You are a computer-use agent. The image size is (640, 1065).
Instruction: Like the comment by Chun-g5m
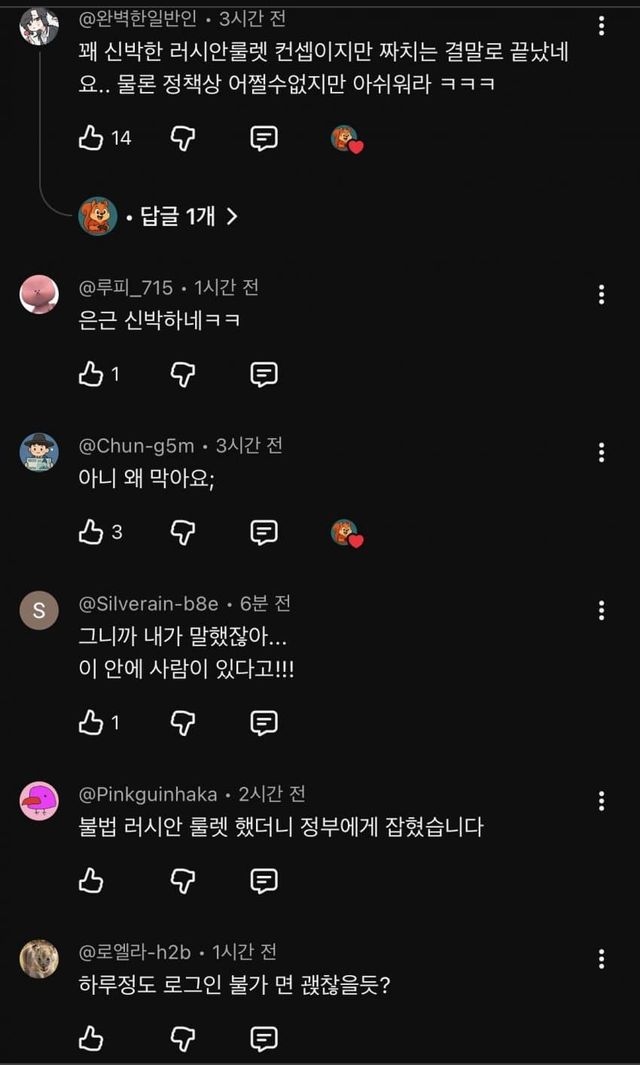92,532
